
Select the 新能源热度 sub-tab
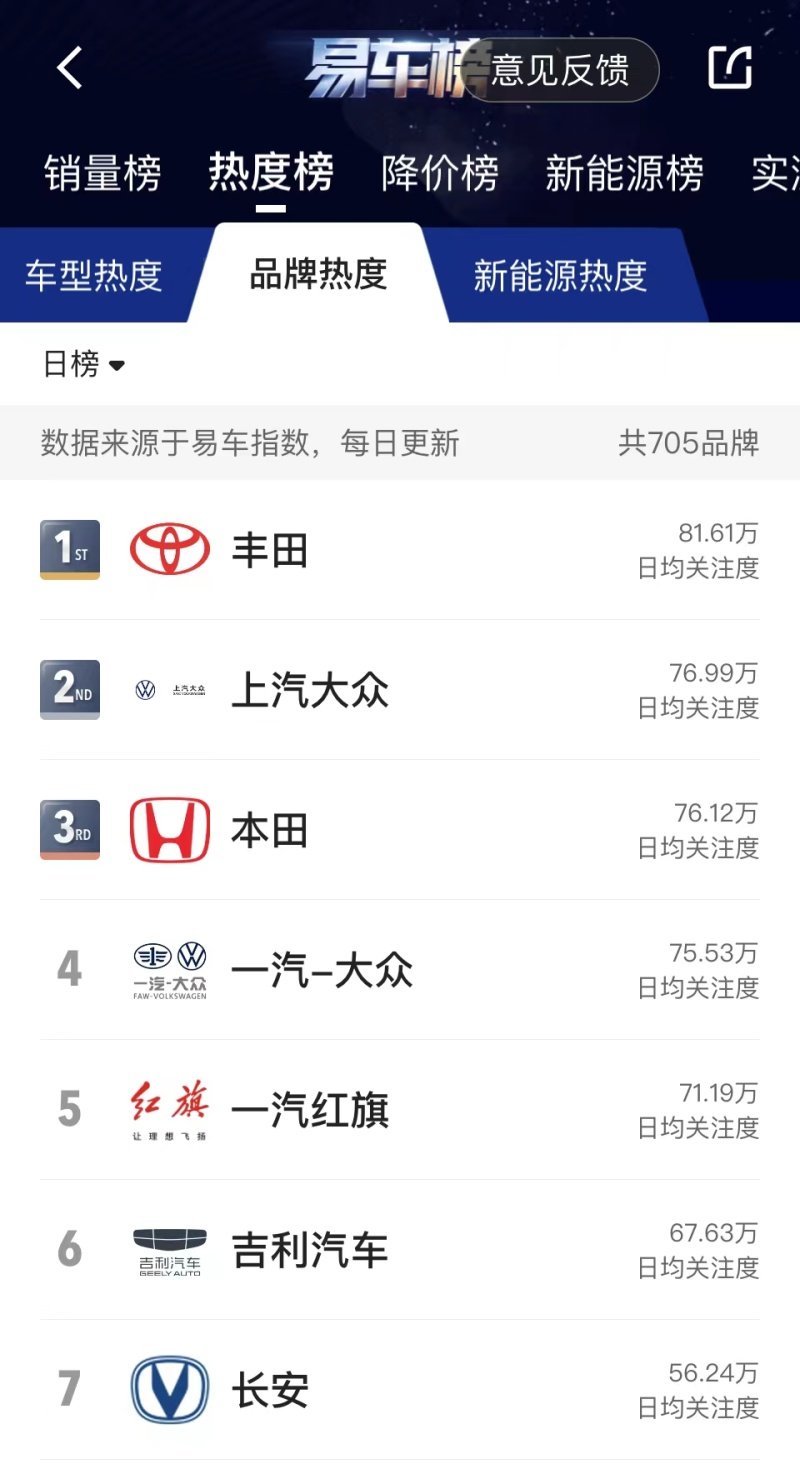coord(560,275)
